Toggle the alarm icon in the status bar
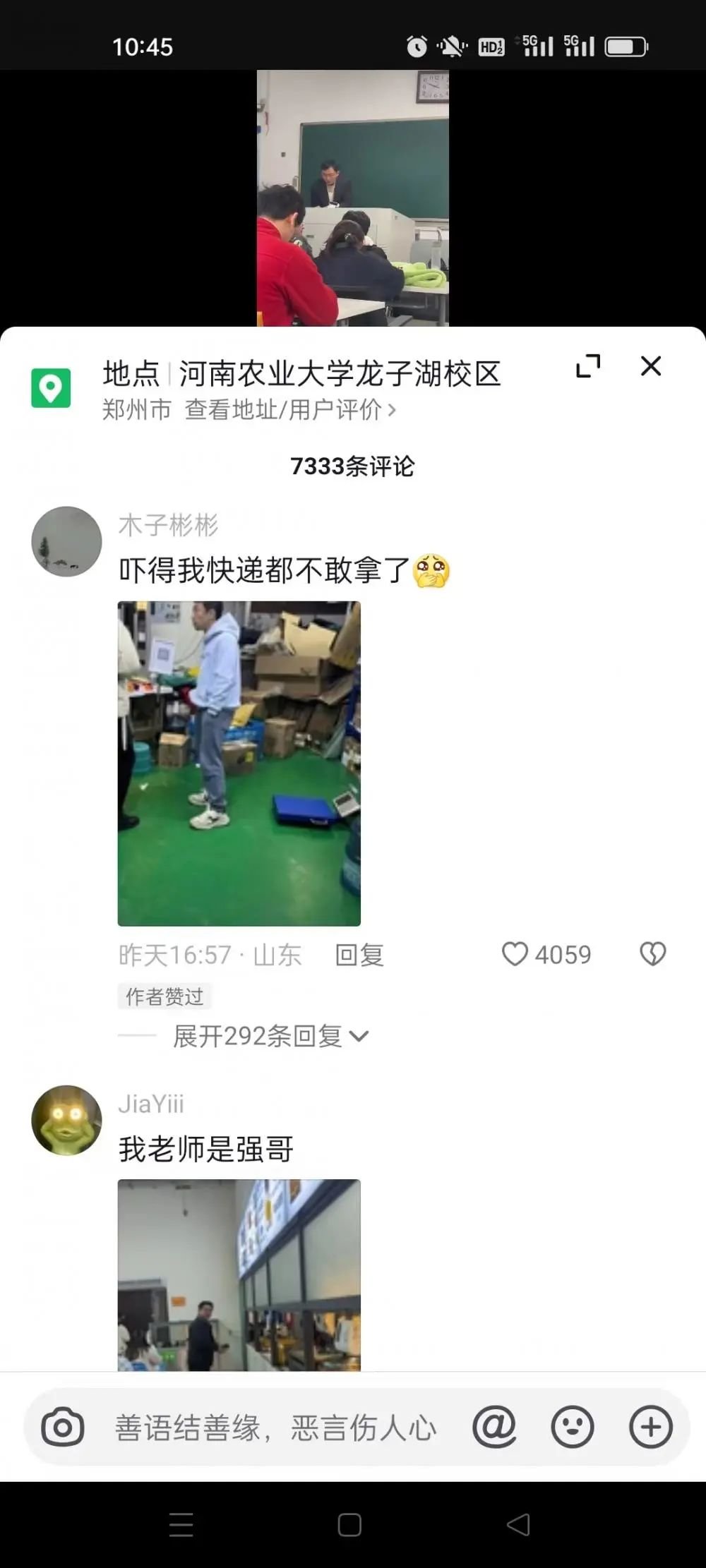Viewport: 706px width, 1568px height. (x=417, y=45)
